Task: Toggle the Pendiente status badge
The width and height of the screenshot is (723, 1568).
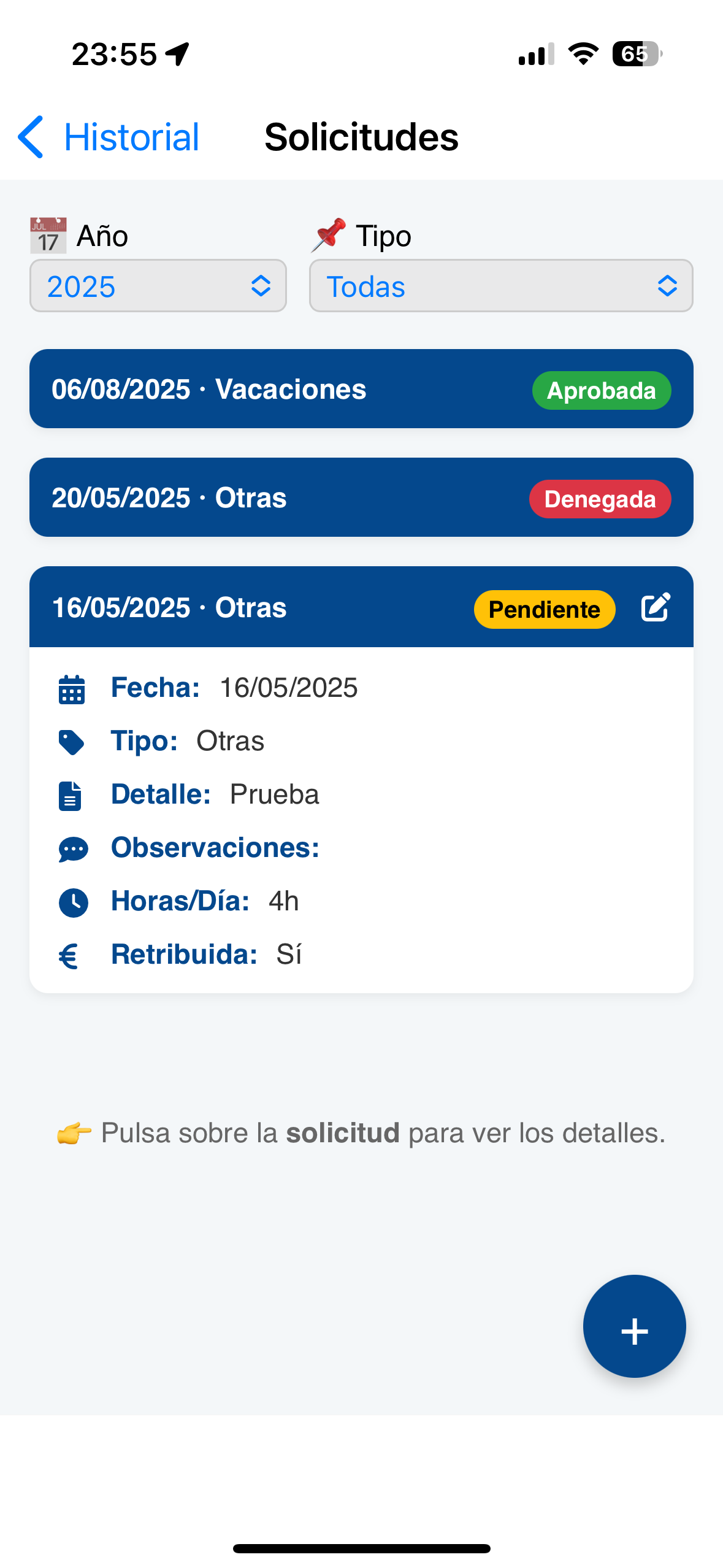Action: (x=543, y=609)
